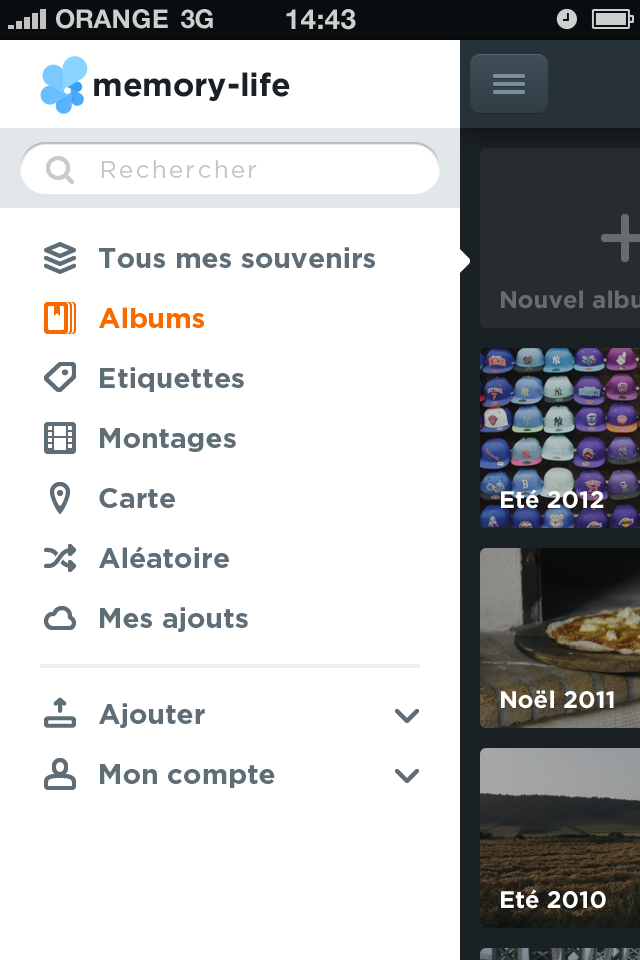640x960 pixels.
Task: Select Albums in the side menu
Action: pyautogui.click(x=151, y=319)
